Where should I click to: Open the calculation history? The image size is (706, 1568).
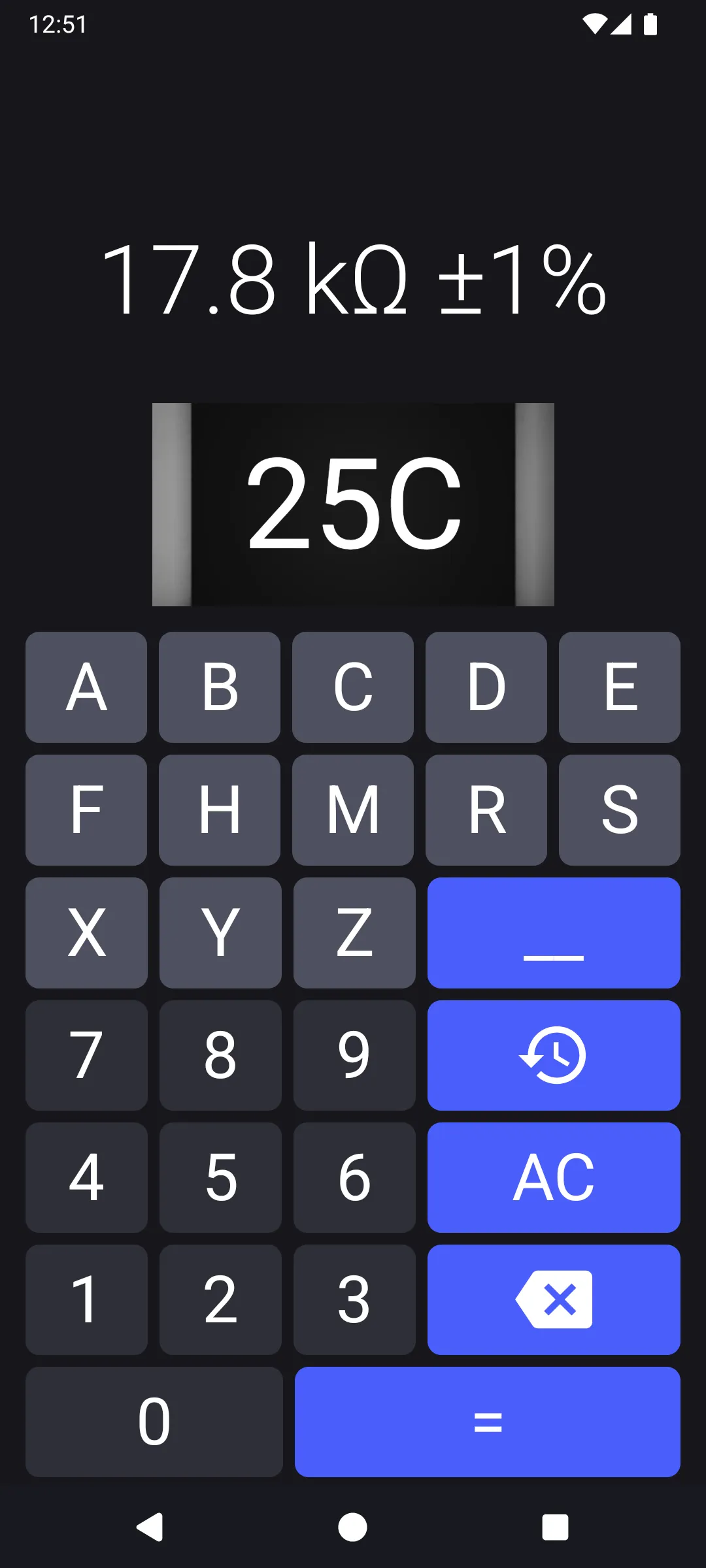pyautogui.click(x=554, y=1055)
